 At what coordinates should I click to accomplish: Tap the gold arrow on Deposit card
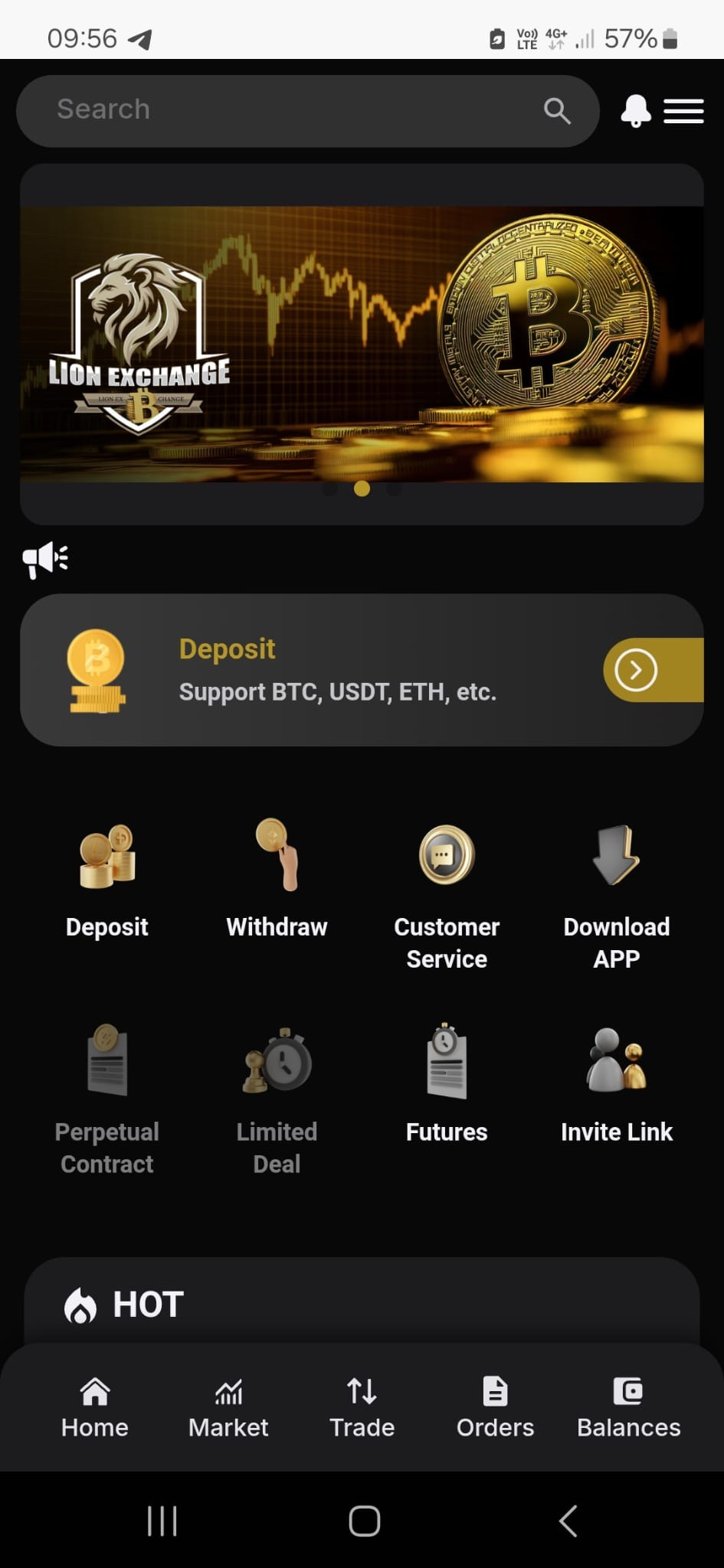[653, 670]
